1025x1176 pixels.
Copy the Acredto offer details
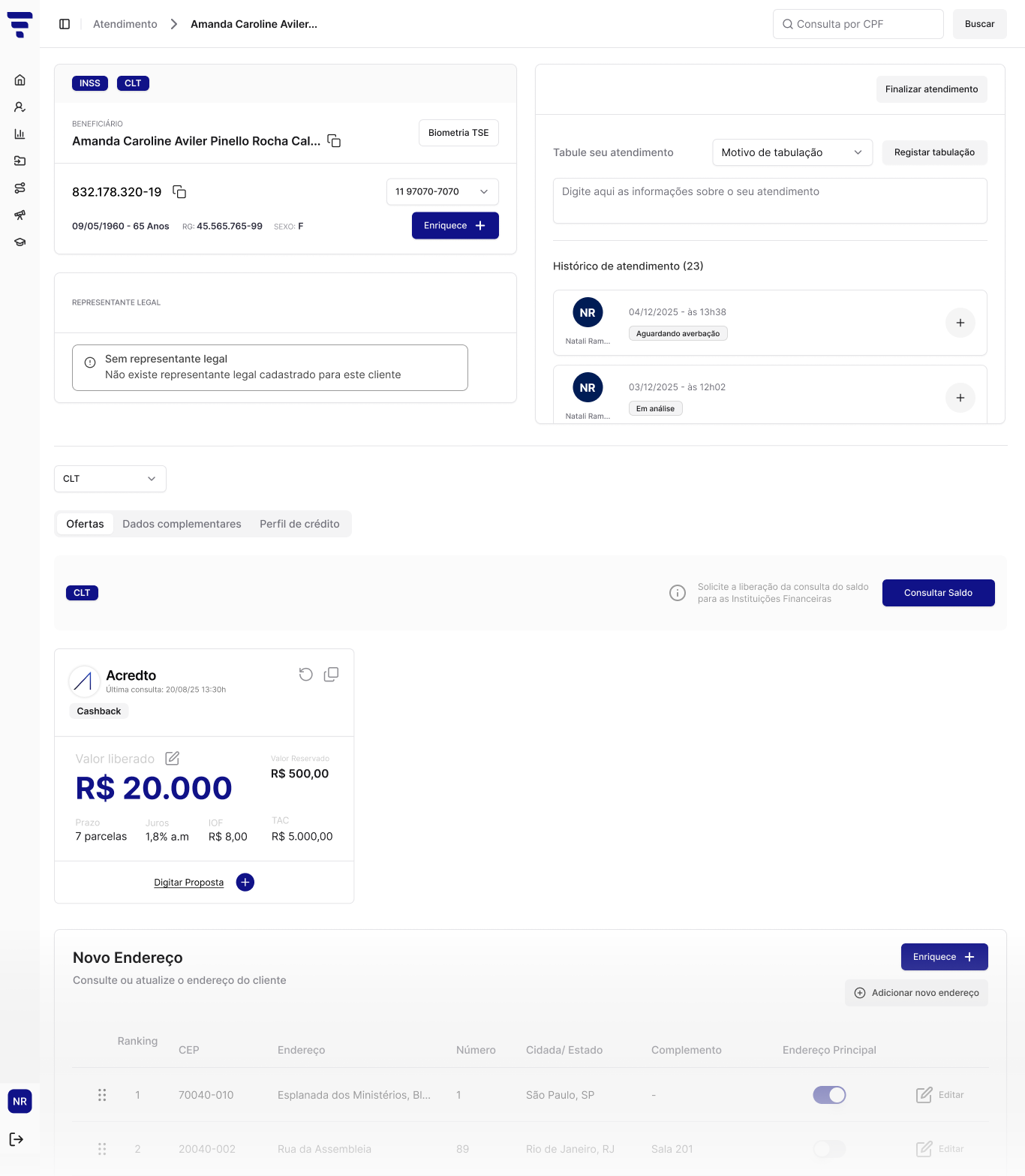tap(331, 675)
